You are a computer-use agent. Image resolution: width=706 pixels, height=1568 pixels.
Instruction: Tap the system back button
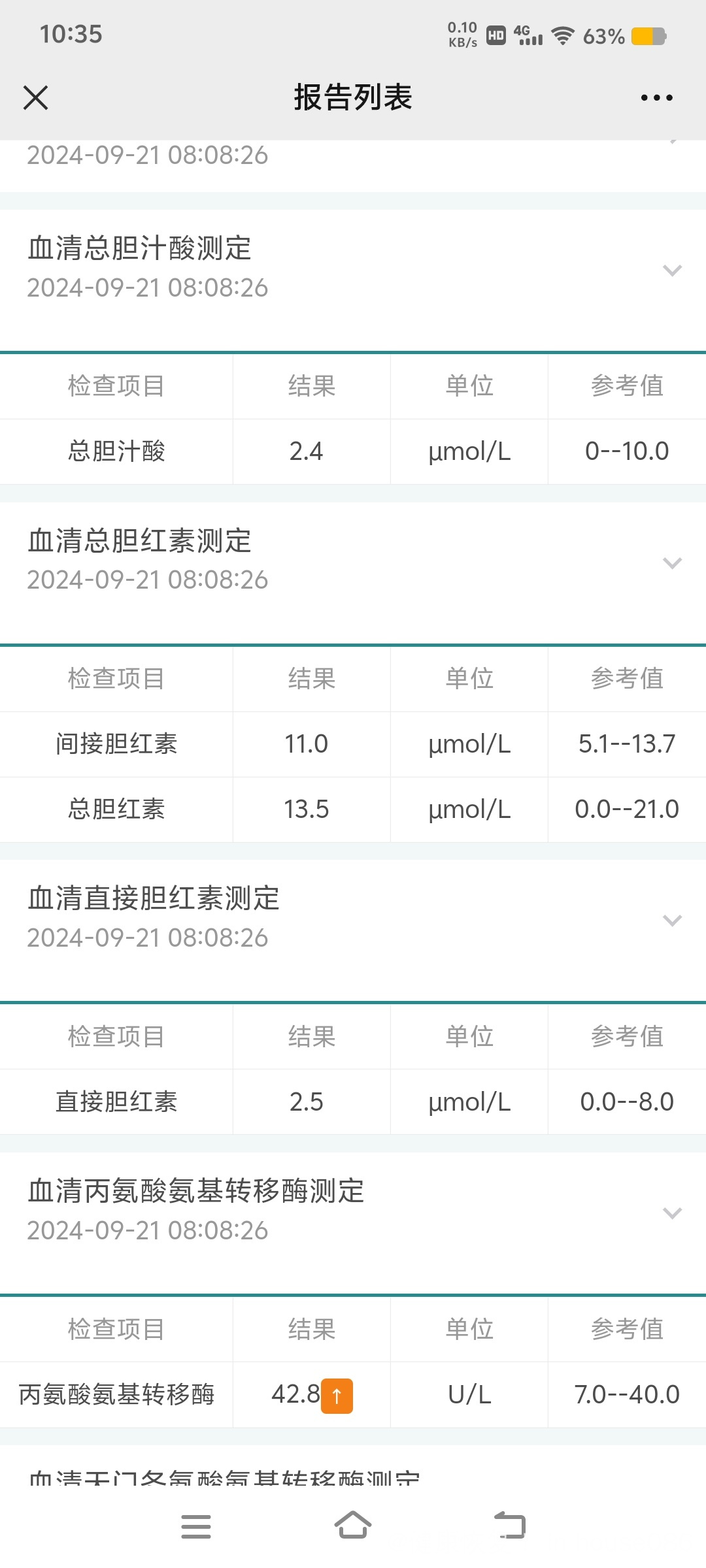[510, 1526]
